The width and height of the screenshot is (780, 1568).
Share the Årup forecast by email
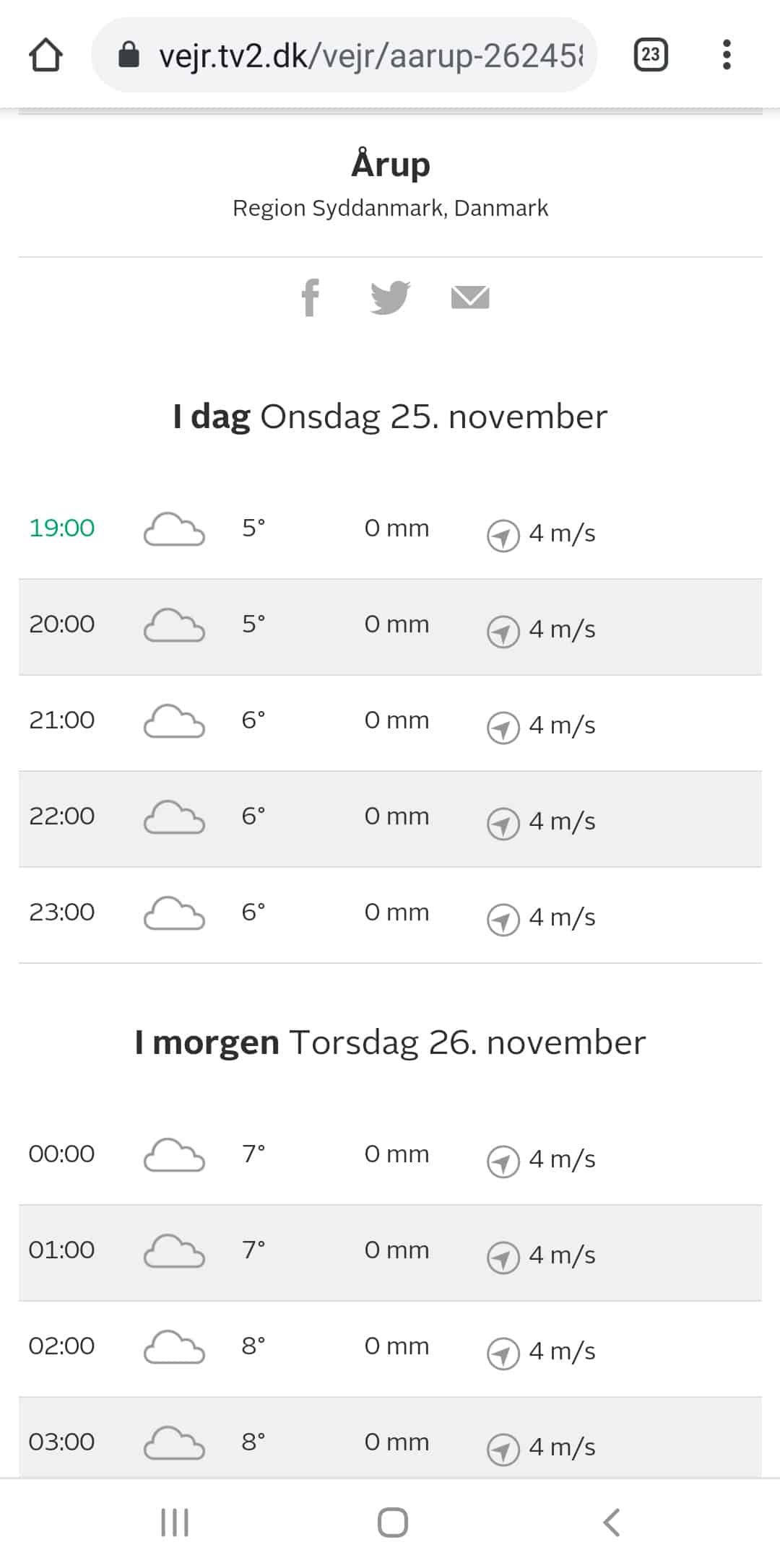tap(470, 297)
